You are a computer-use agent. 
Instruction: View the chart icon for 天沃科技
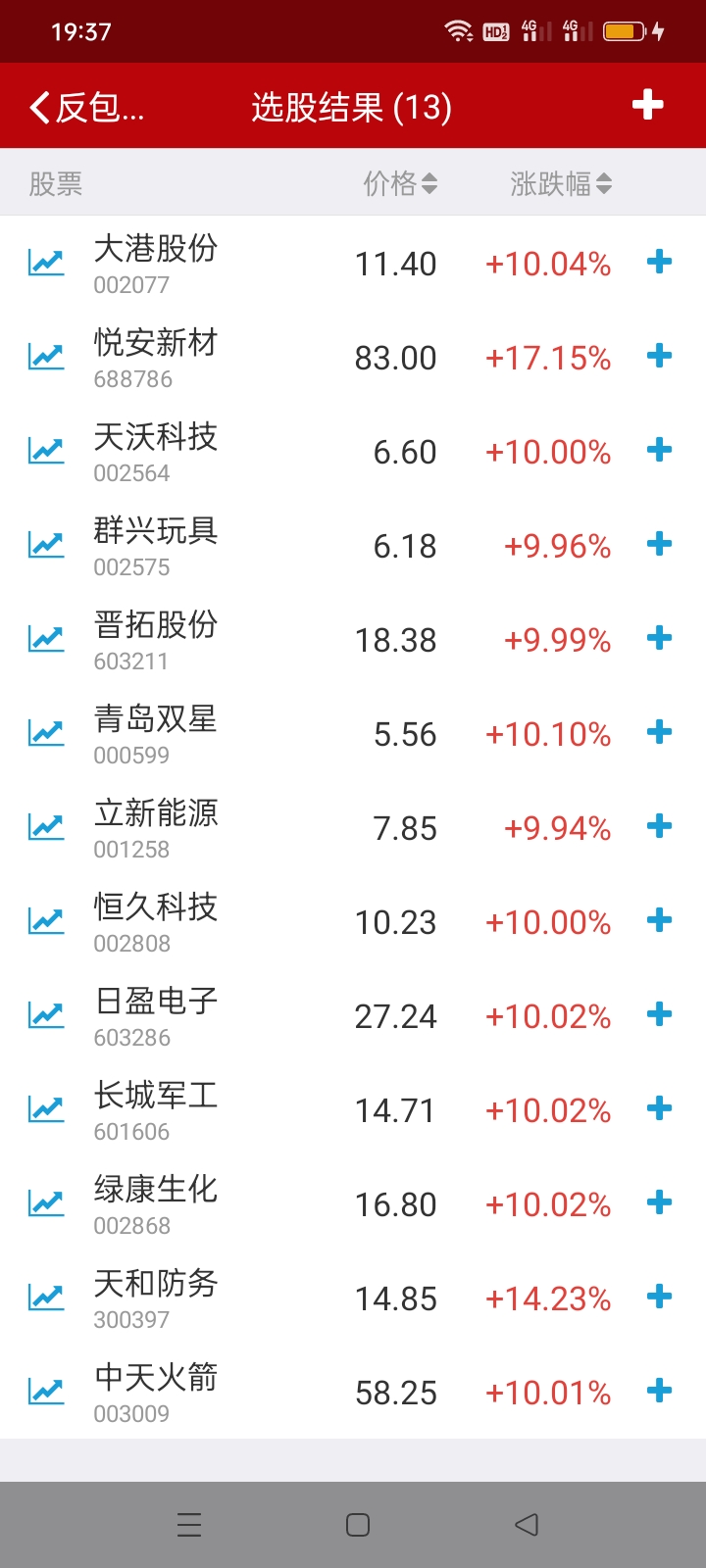[46, 451]
